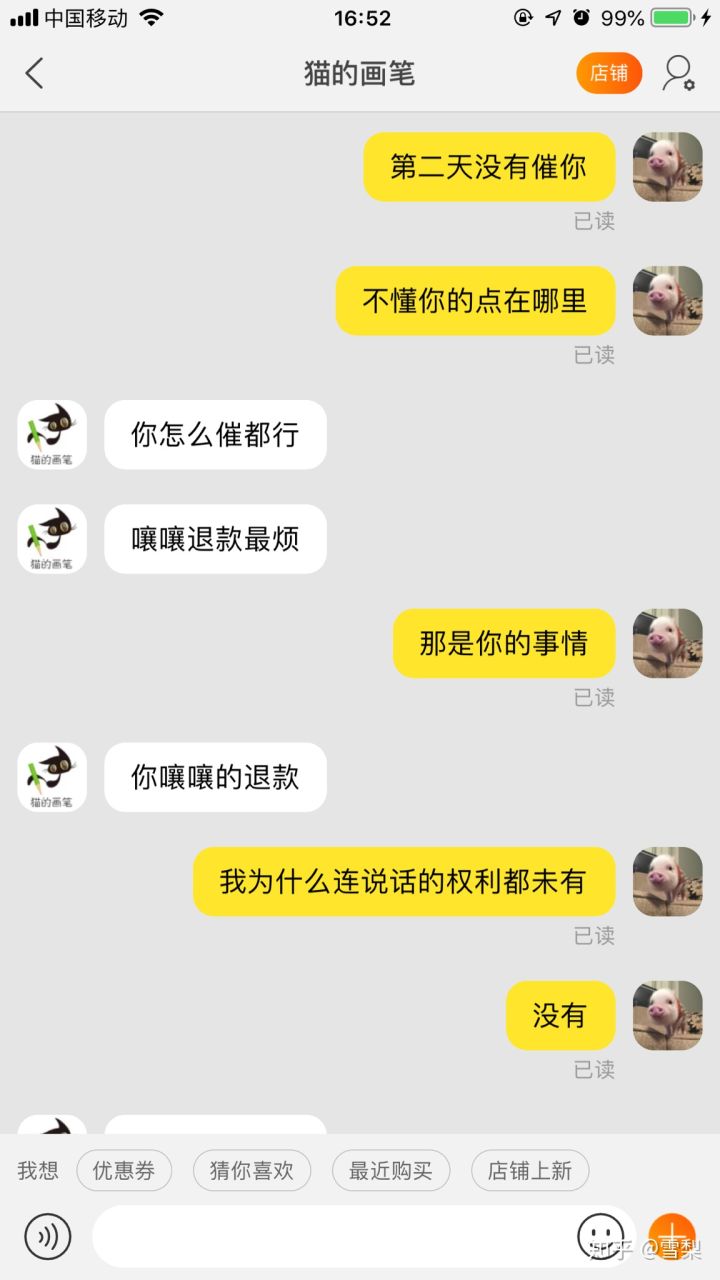Image resolution: width=720 pixels, height=1280 pixels.
Task: Go back from the 猫的画笔 chat
Action: pos(35,73)
